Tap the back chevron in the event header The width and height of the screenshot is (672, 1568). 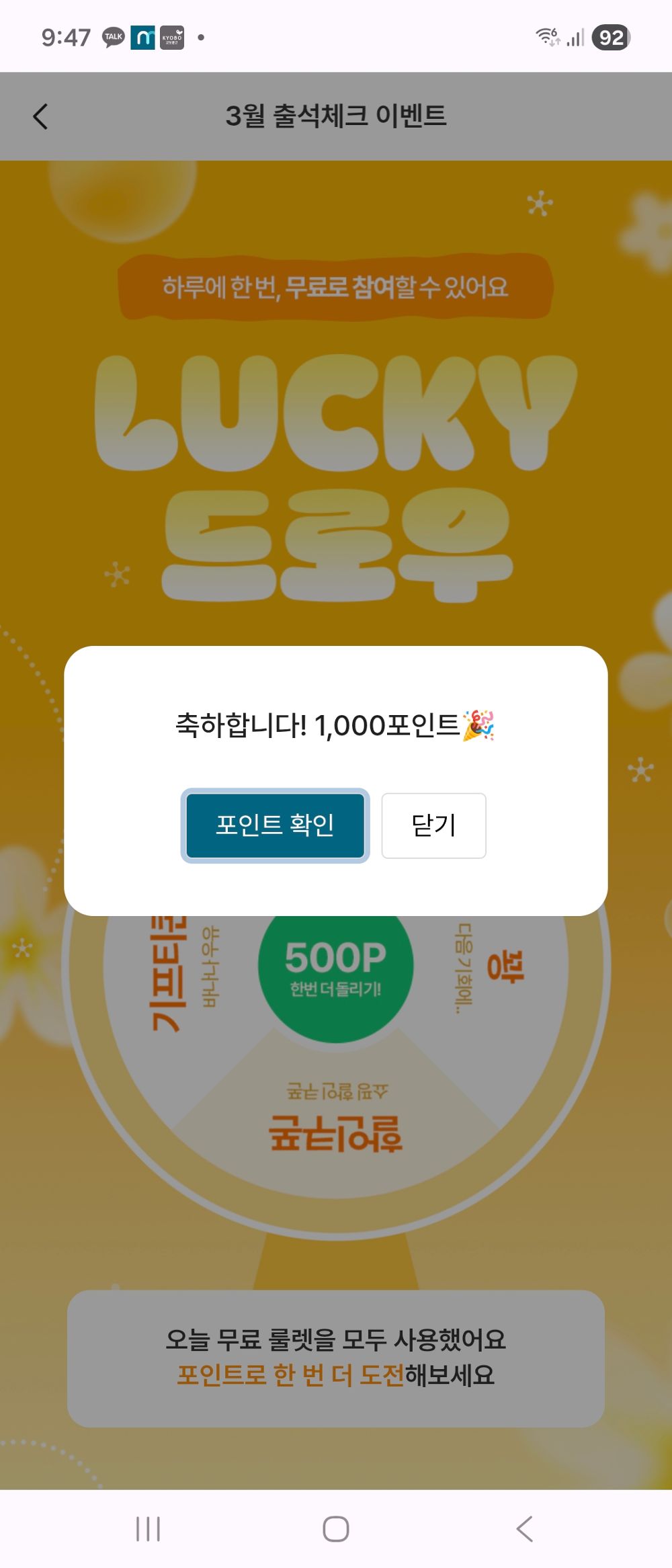pos(41,116)
